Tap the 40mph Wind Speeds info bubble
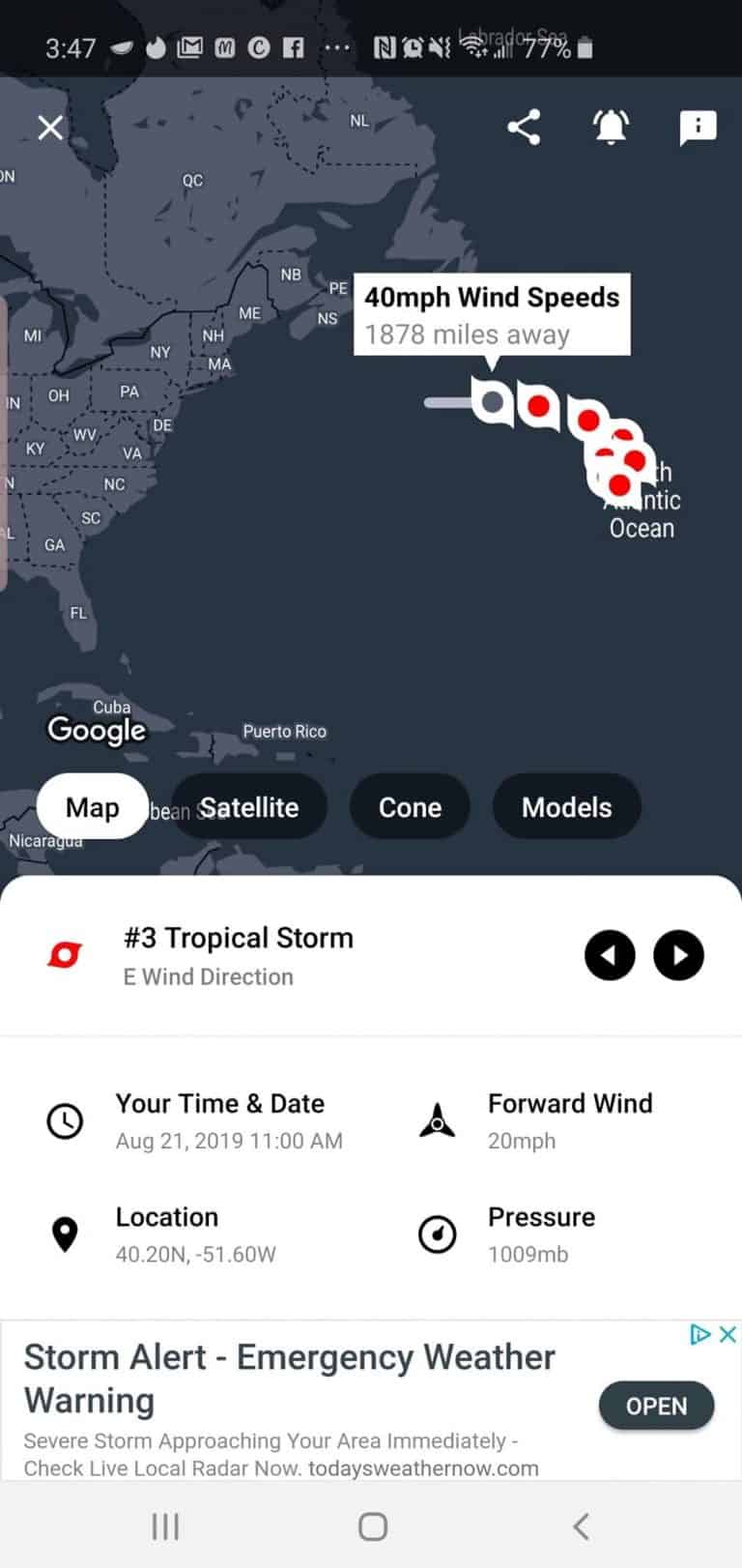742x1568 pixels. coord(493,313)
